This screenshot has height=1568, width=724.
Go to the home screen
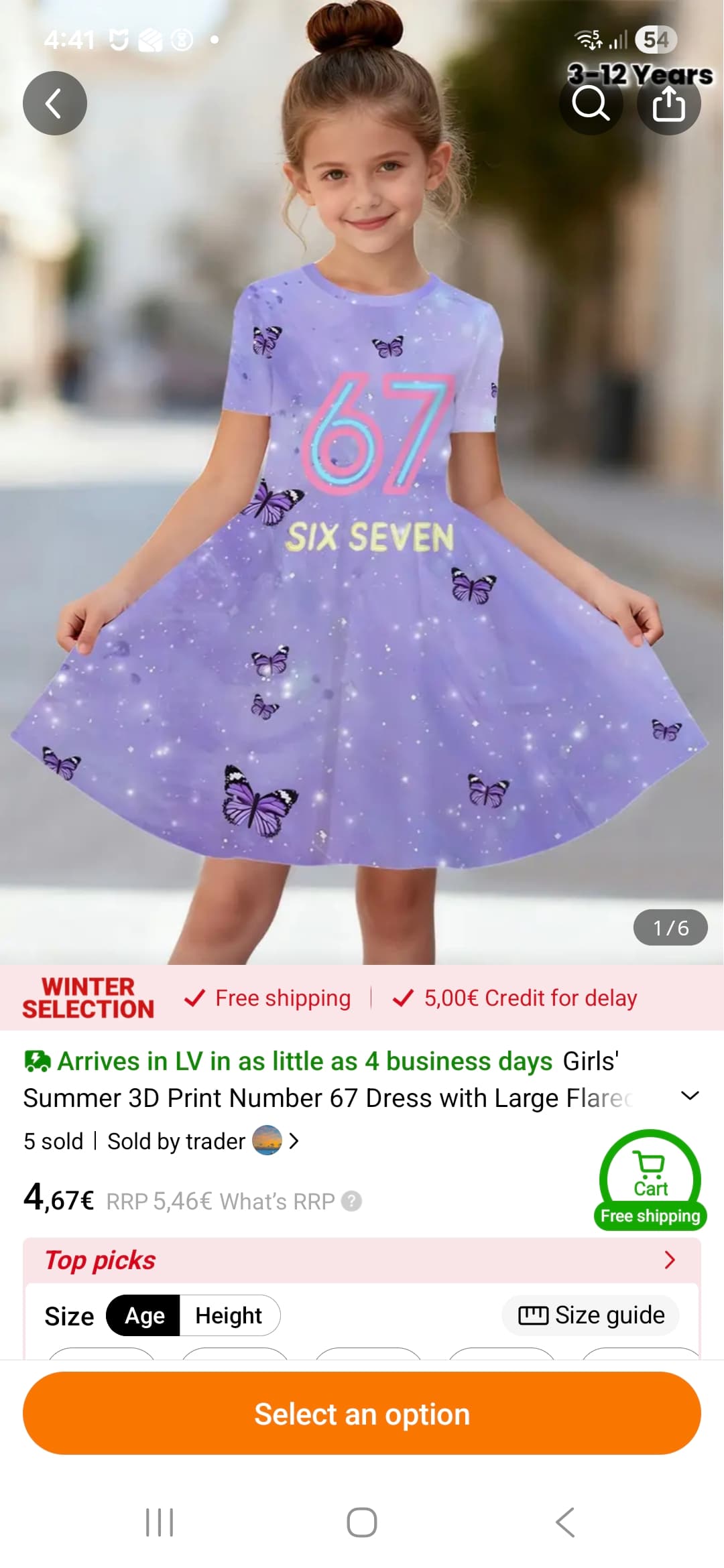click(362, 1522)
